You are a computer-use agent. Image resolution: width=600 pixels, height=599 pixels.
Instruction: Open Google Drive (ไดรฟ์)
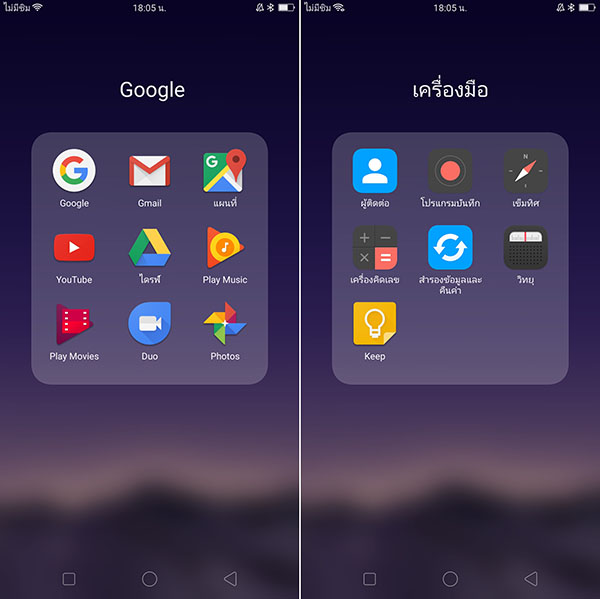click(x=150, y=247)
